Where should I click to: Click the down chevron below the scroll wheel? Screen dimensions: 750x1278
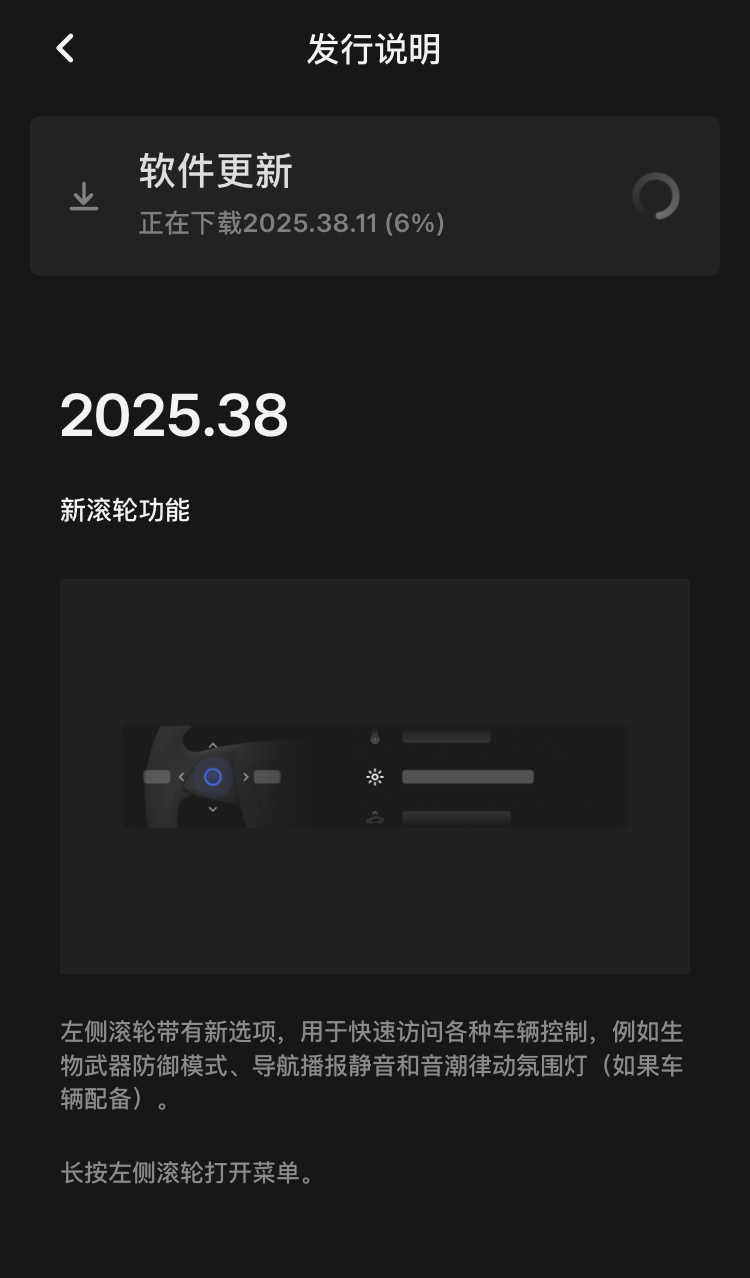[211, 809]
